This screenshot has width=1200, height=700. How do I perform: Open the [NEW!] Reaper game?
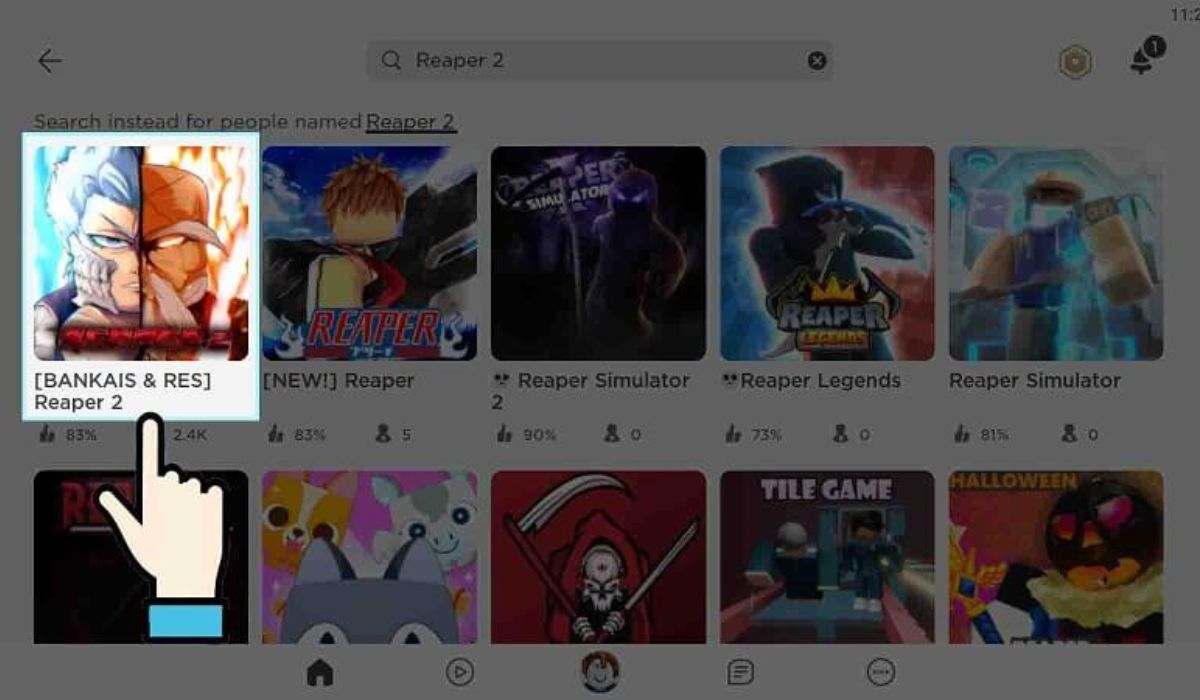(369, 254)
